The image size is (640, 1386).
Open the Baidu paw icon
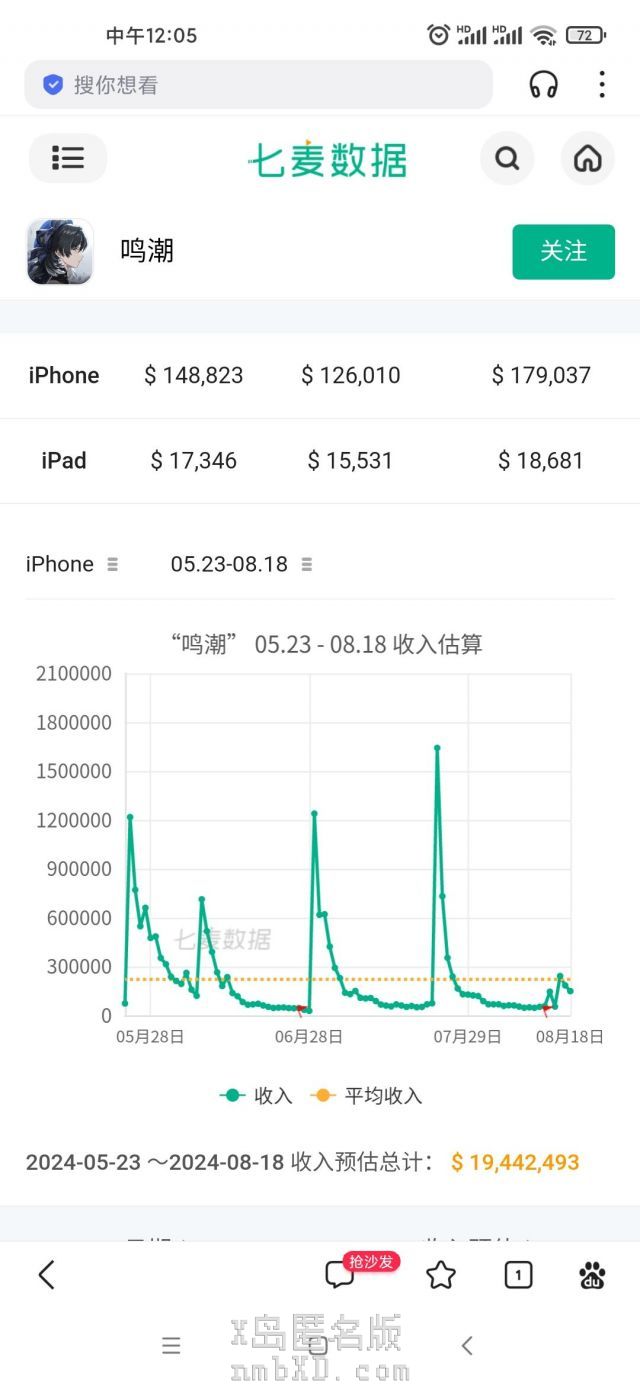(592, 1274)
